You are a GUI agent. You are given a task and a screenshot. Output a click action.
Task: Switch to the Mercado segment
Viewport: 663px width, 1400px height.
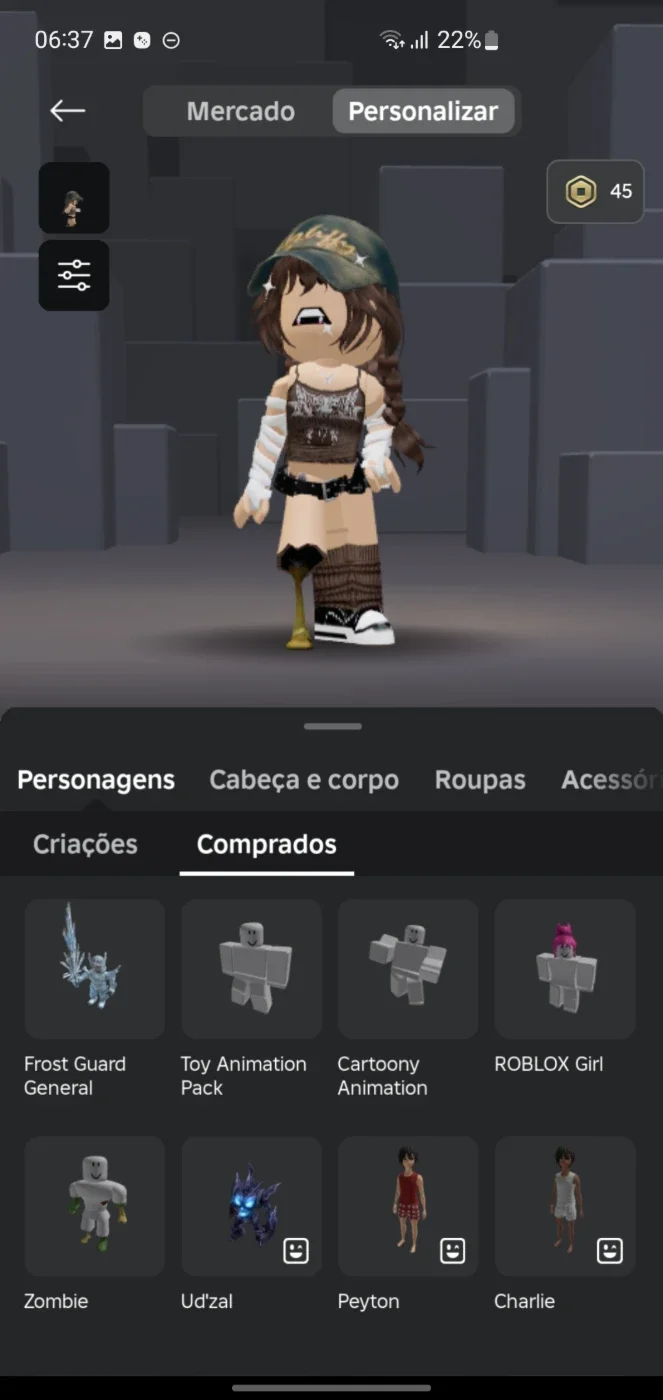[x=240, y=111]
